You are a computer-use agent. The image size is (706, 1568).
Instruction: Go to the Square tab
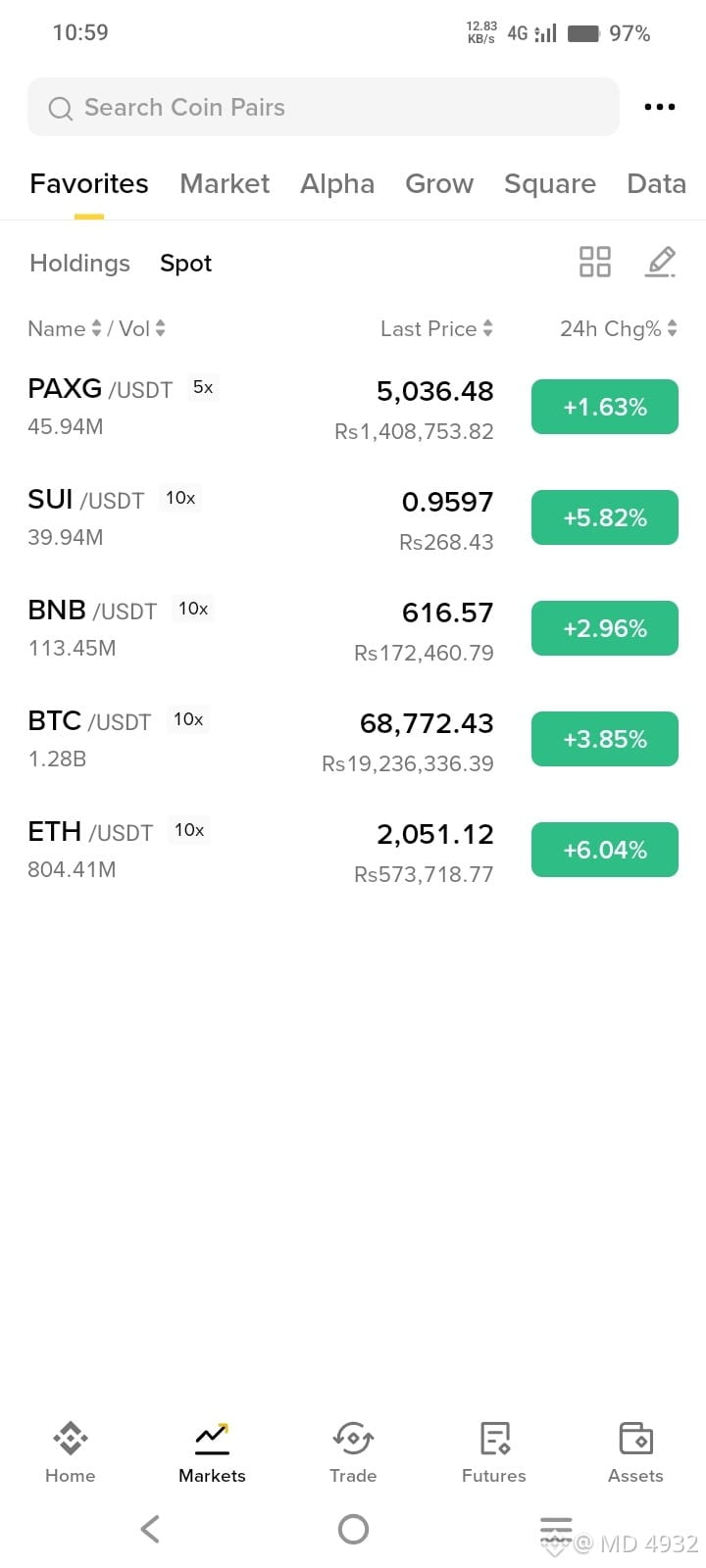[550, 183]
